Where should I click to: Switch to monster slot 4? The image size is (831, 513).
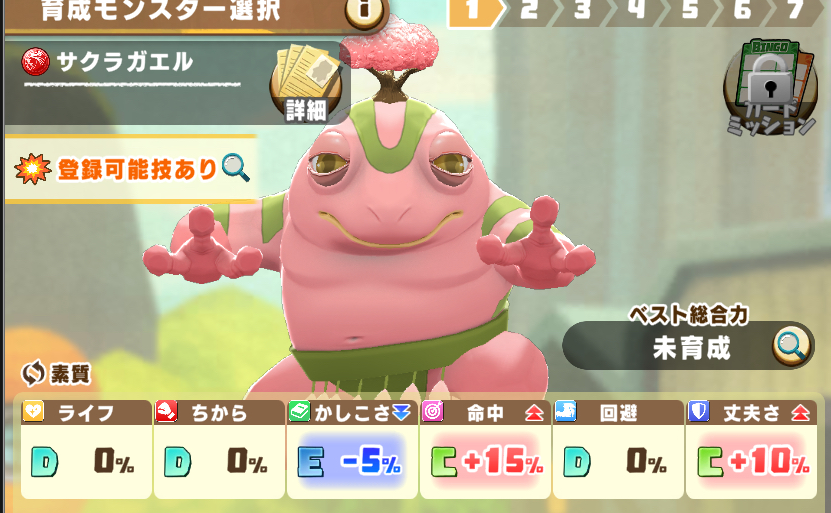636,11
